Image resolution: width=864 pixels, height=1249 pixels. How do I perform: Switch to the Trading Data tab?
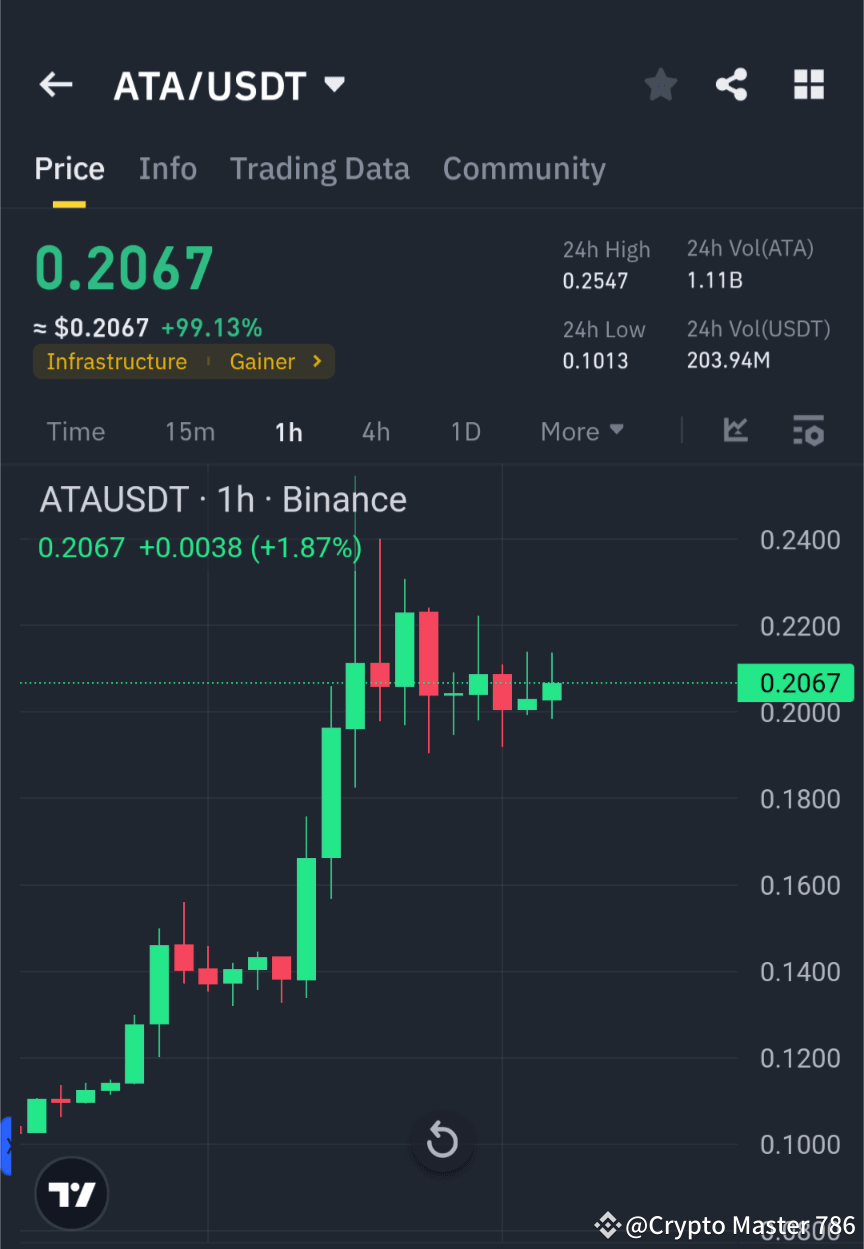(319, 168)
